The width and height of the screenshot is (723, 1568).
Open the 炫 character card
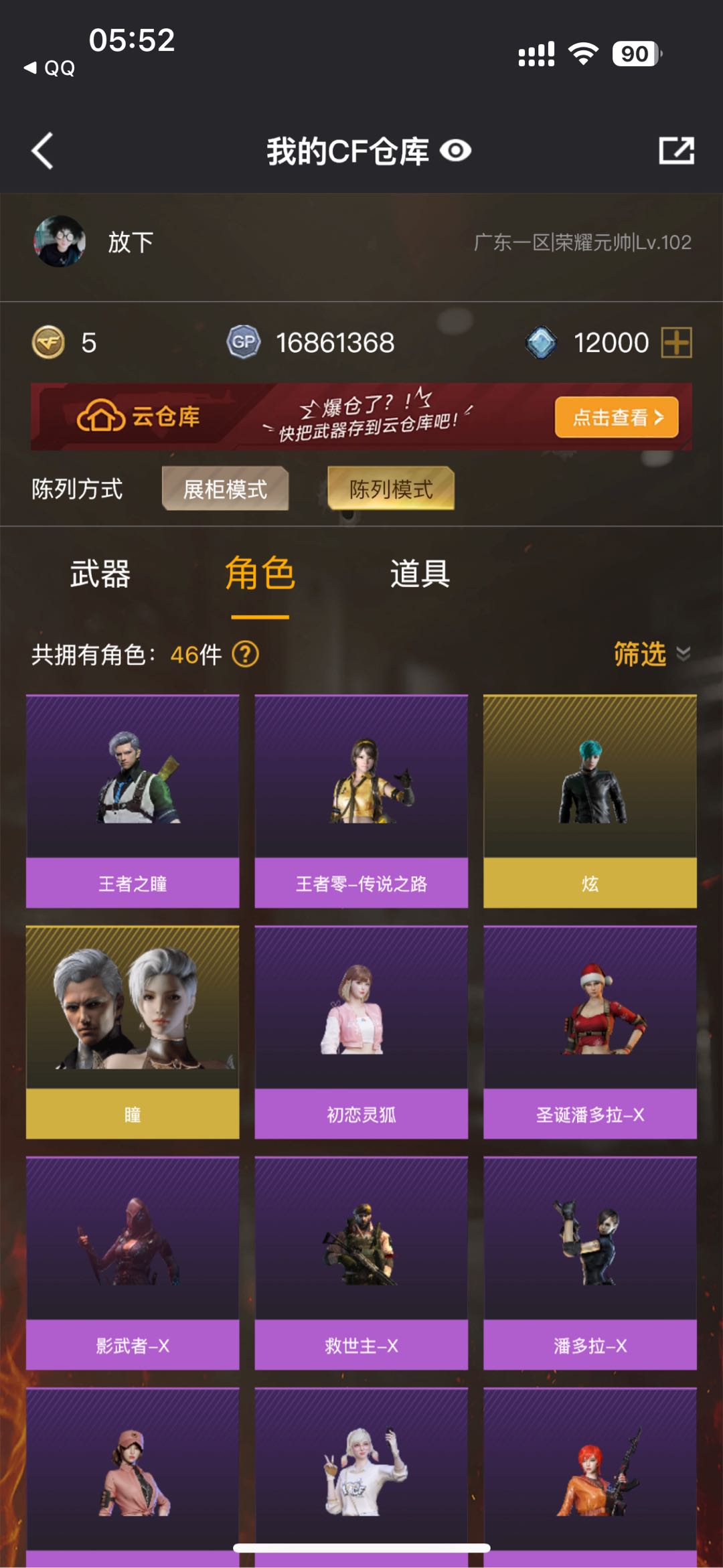590,801
